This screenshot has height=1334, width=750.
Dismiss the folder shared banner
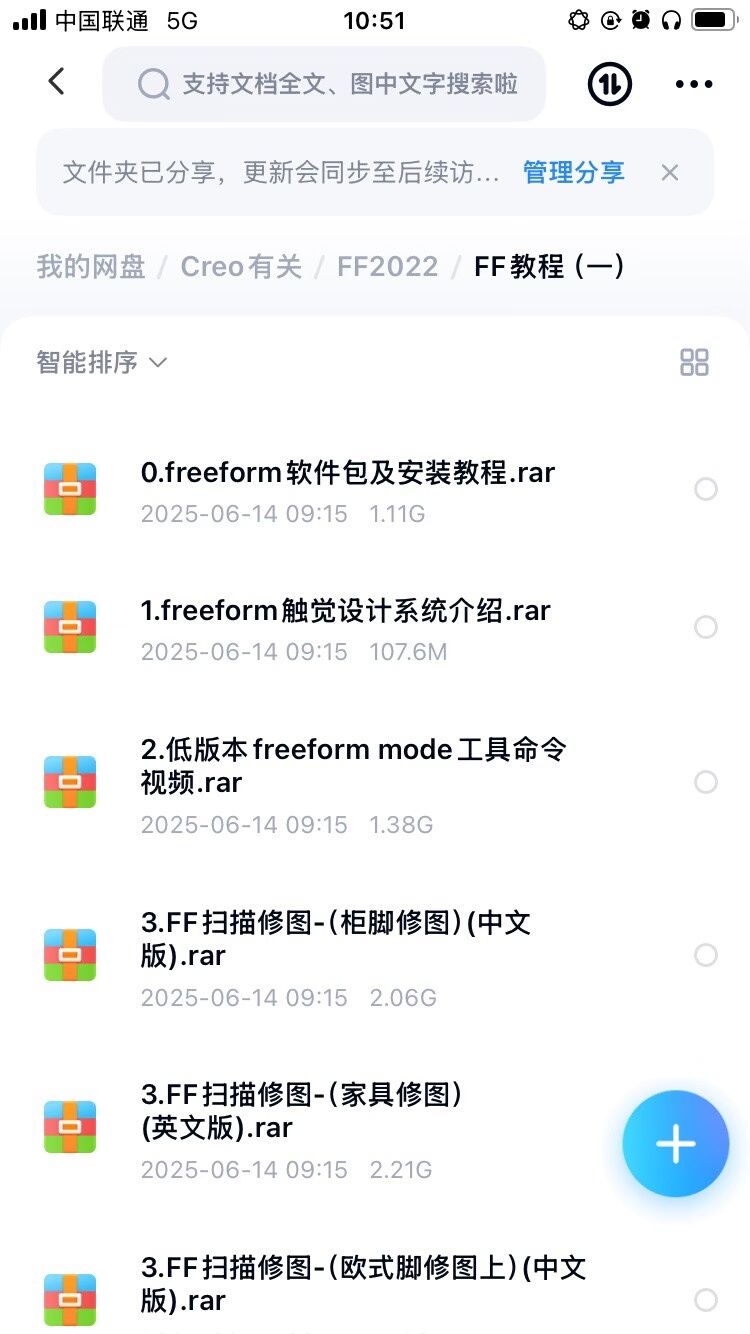tap(670, 172)
